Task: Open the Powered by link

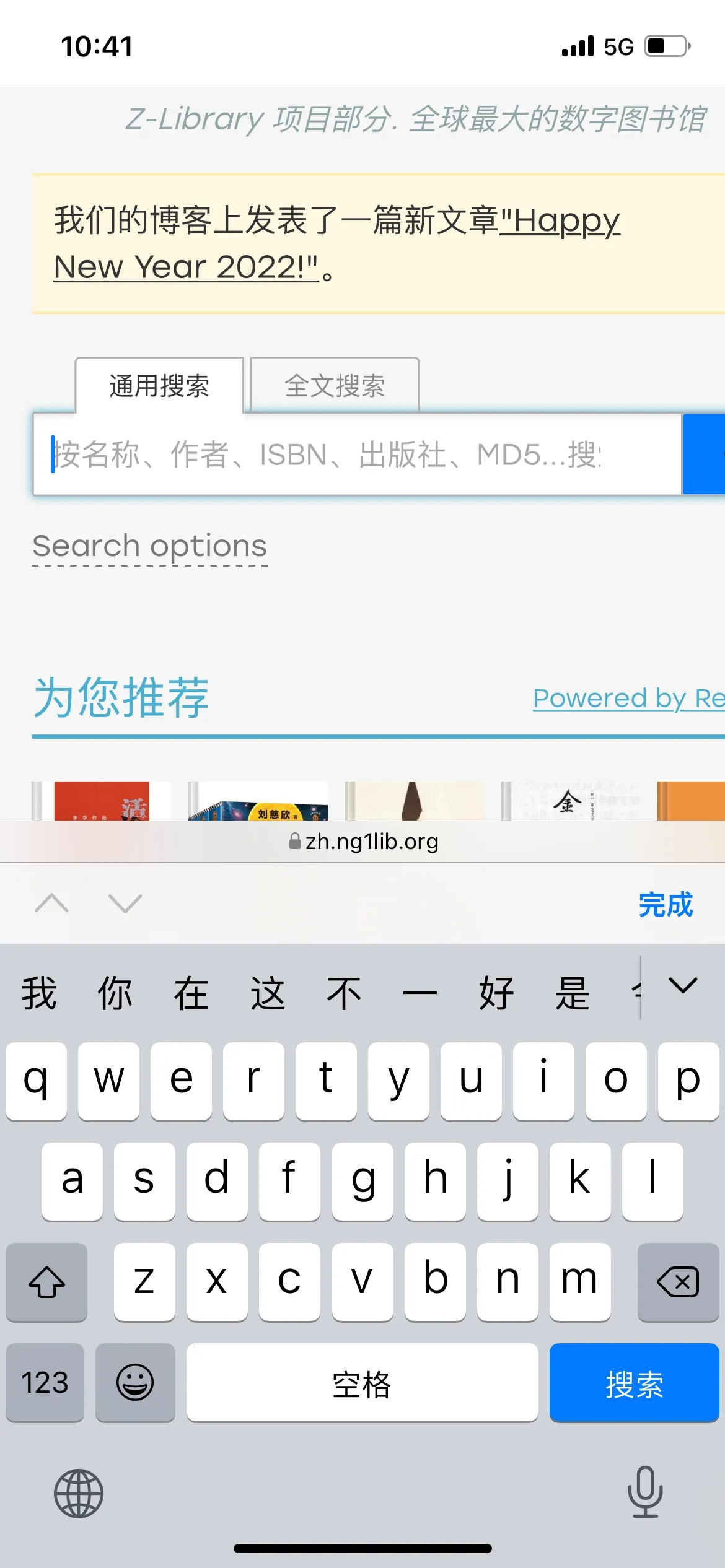Action: click(627, 699)
